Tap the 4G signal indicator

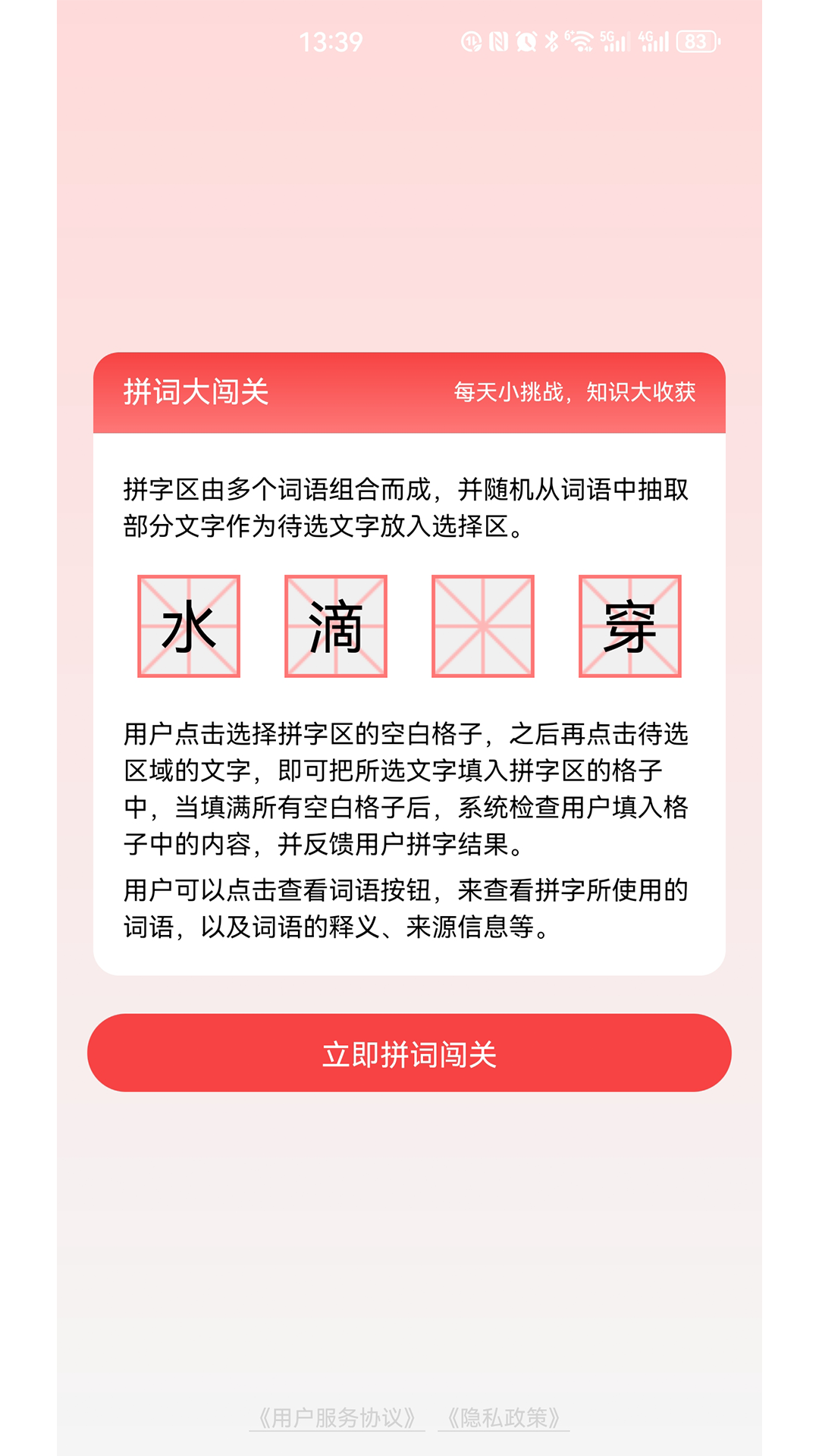click(x=654, y=42)
